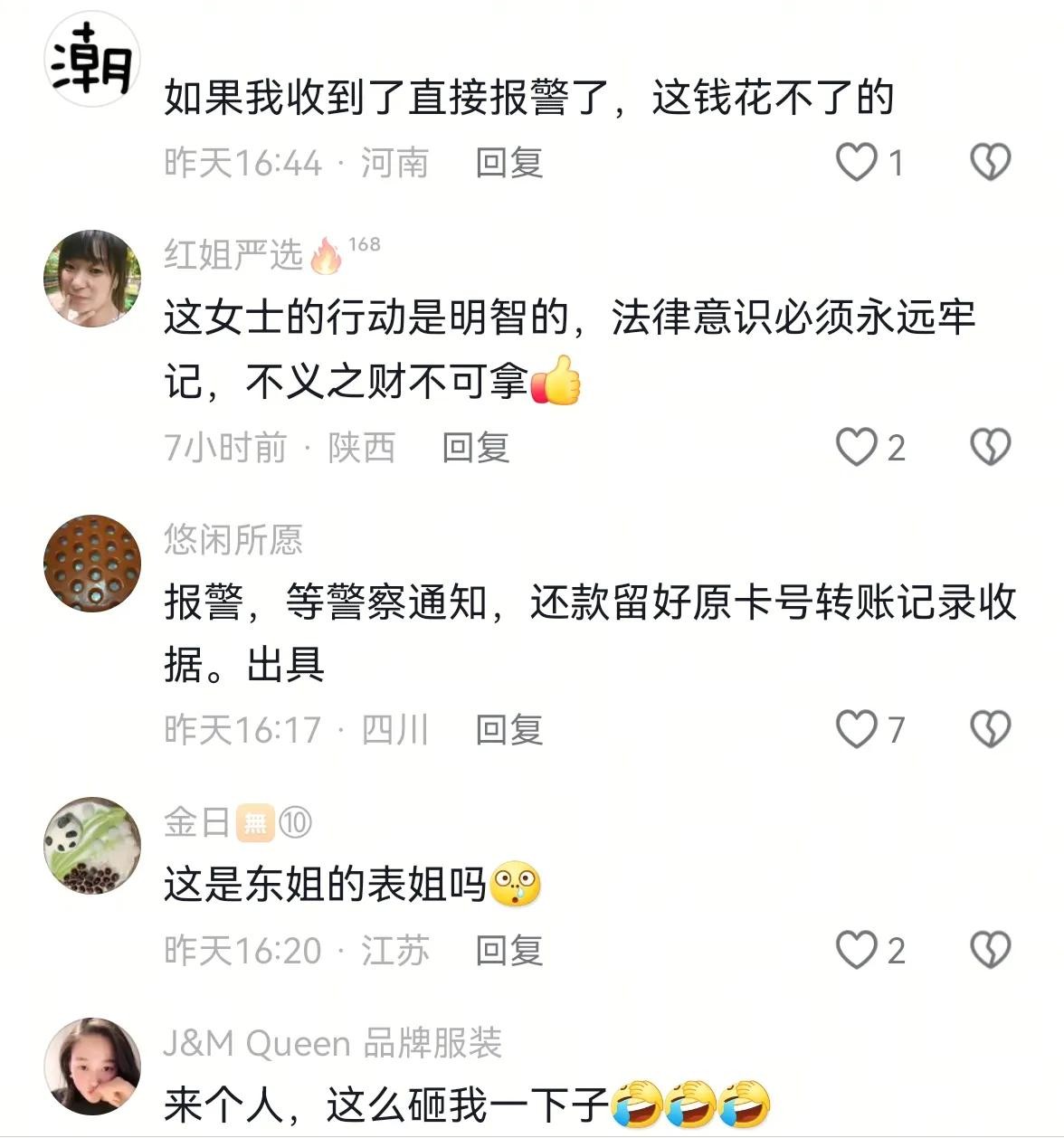1064x1138 pixels.
Task: Dislike 金日's comment
Action: (990, 950)
